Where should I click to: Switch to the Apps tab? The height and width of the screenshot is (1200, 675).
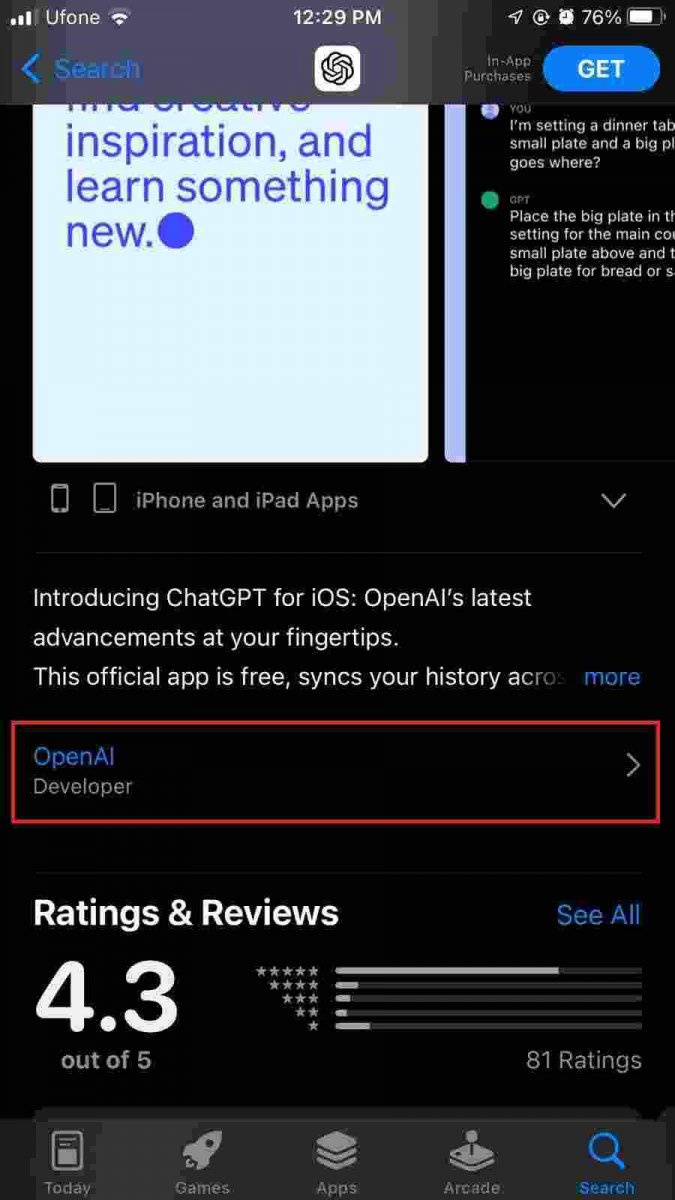point(337,1162)
